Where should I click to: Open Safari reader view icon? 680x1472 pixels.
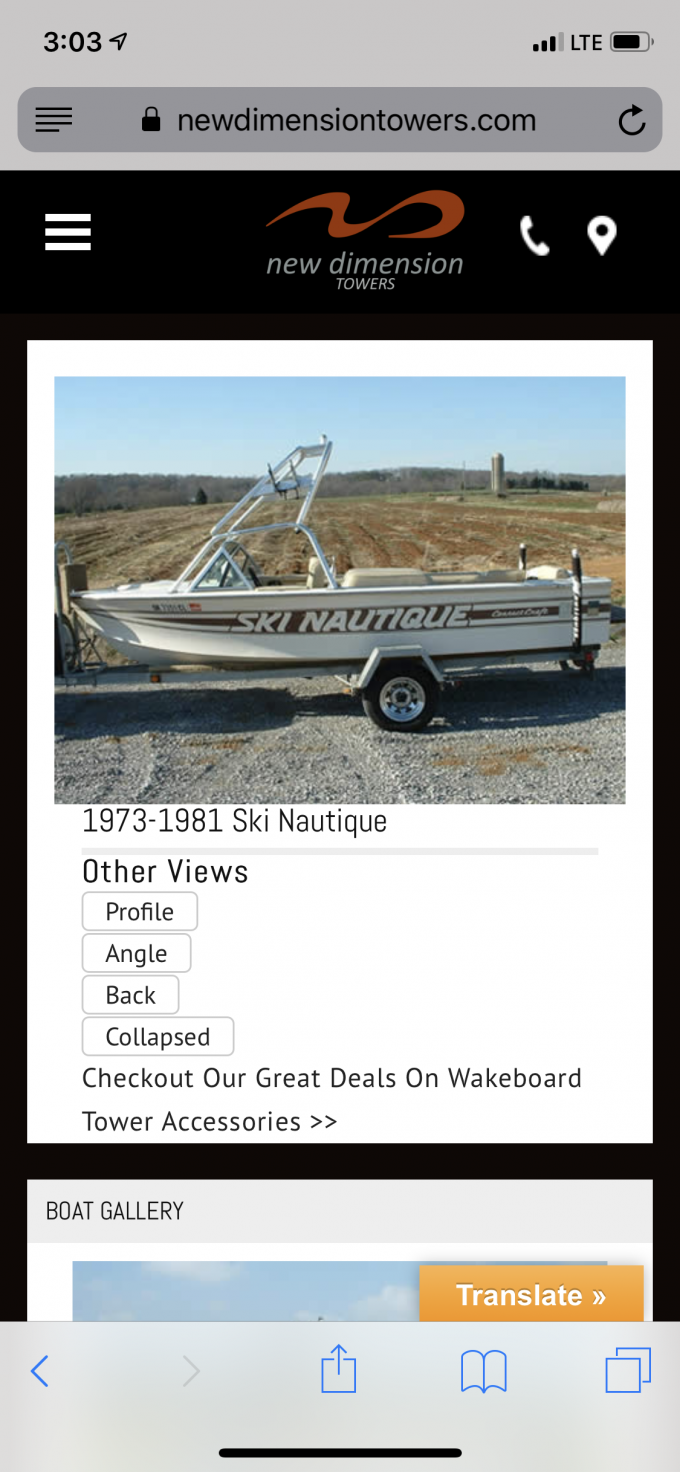pyautogui.click(x=54, y=121)
